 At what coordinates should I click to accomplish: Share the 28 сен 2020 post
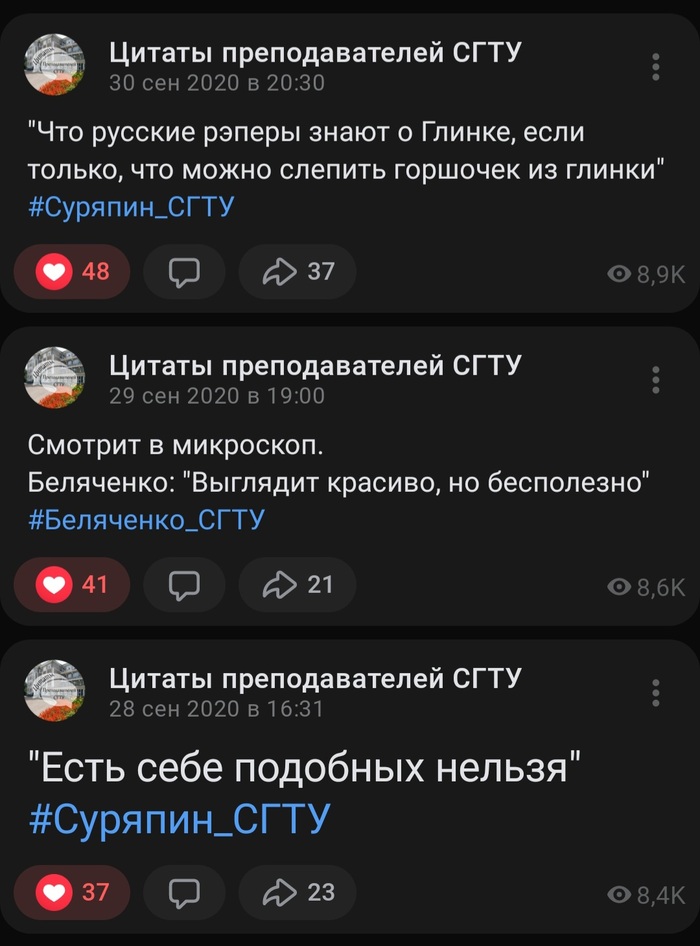coord(297,891)
